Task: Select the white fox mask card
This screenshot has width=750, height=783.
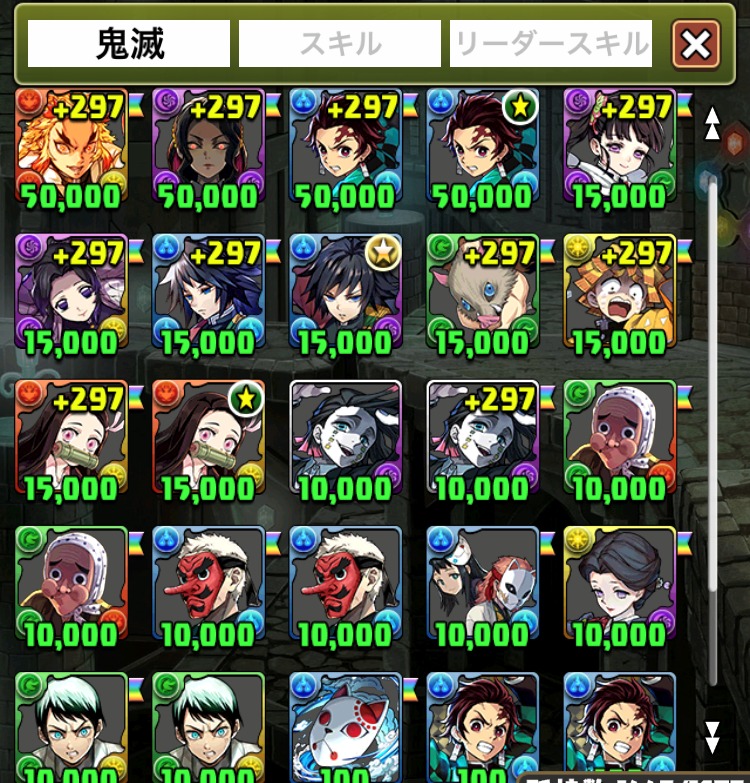Action: (345, 725)
